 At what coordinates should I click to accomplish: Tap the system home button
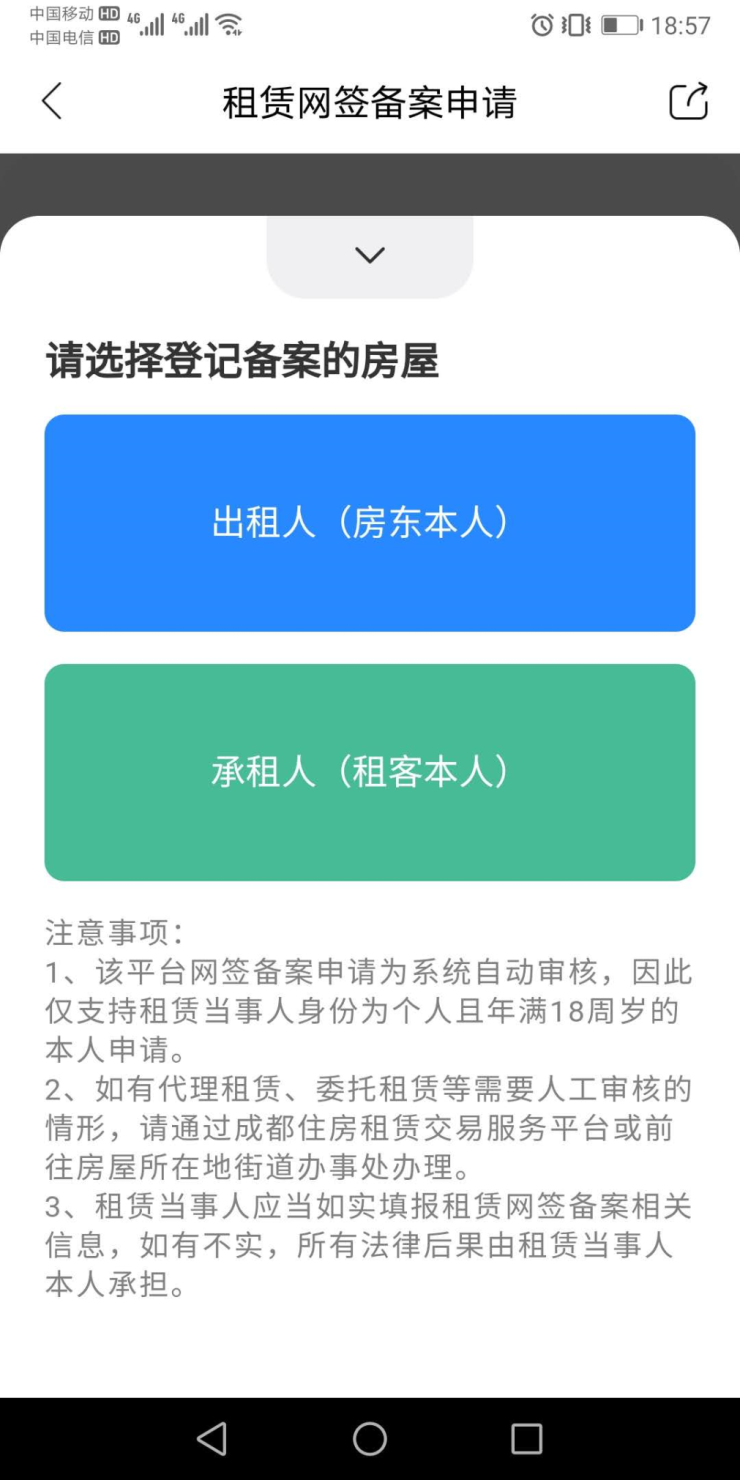(370, 1439)
